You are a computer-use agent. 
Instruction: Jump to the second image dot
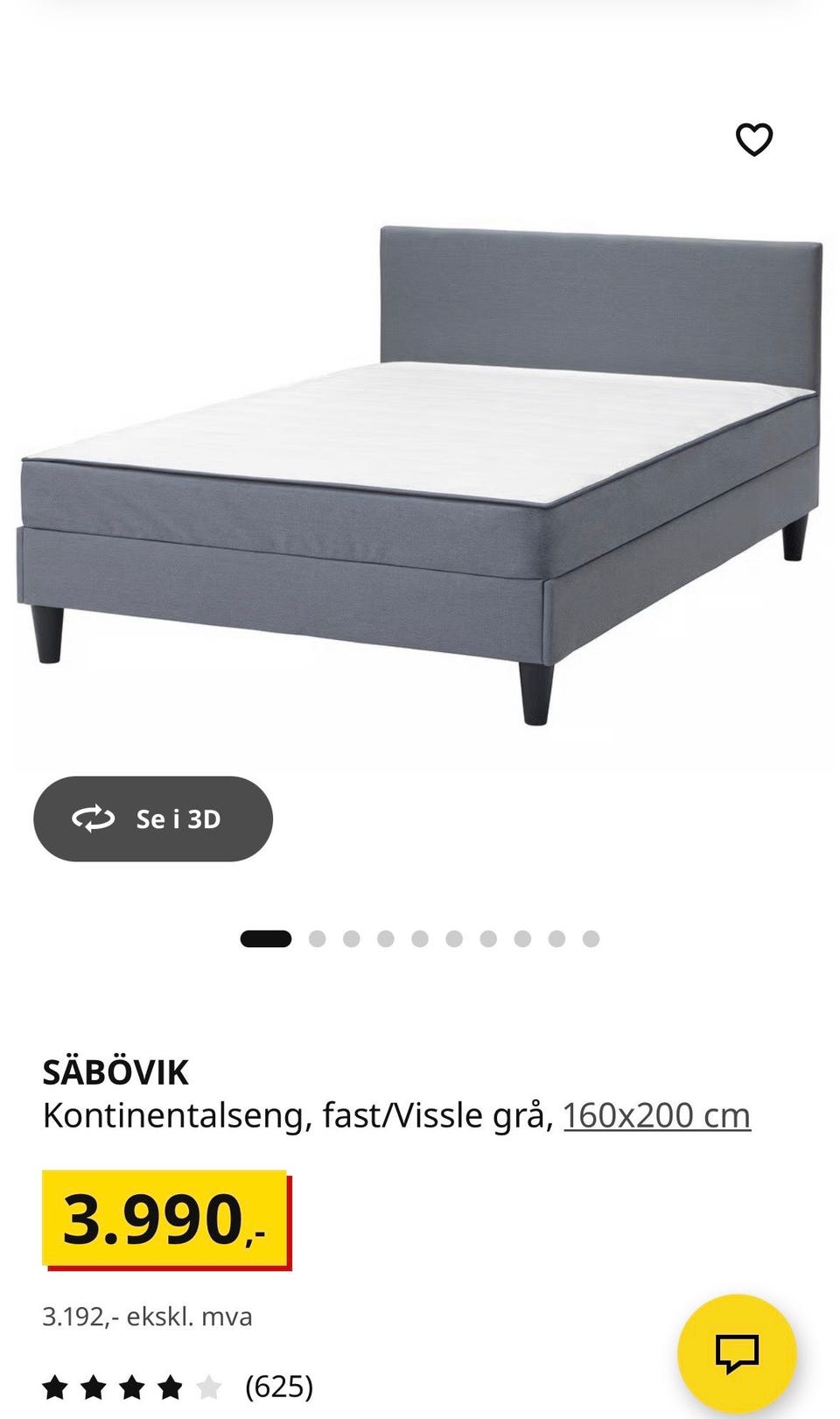pos(318,938)
